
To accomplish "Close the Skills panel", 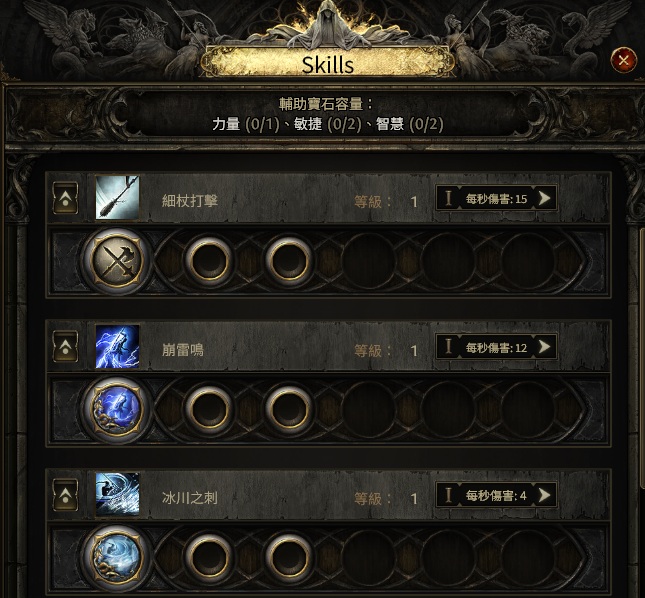I will click(624, 60).
